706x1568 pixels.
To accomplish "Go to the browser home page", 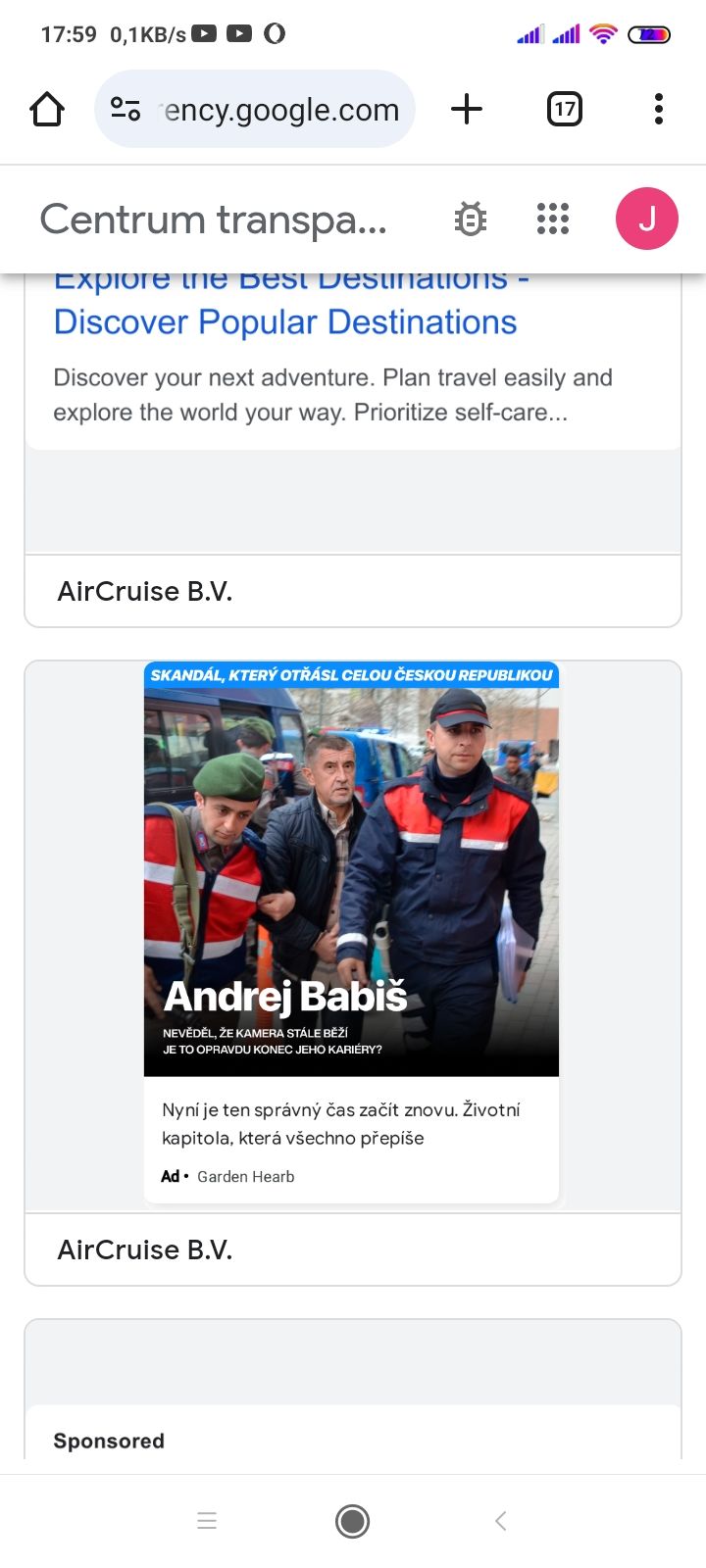I will (x=47, y=110).
